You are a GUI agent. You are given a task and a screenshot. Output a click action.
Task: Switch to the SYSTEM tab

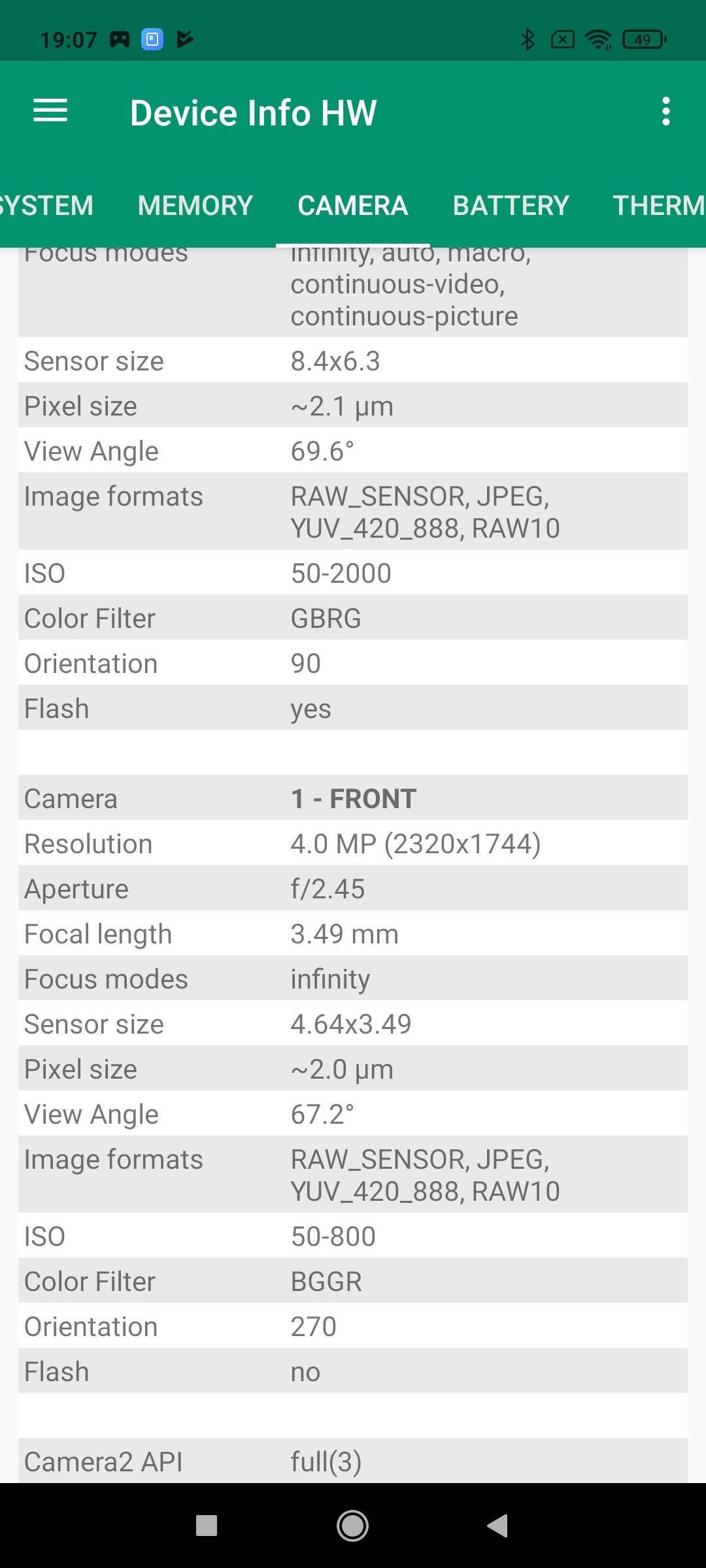46,206
